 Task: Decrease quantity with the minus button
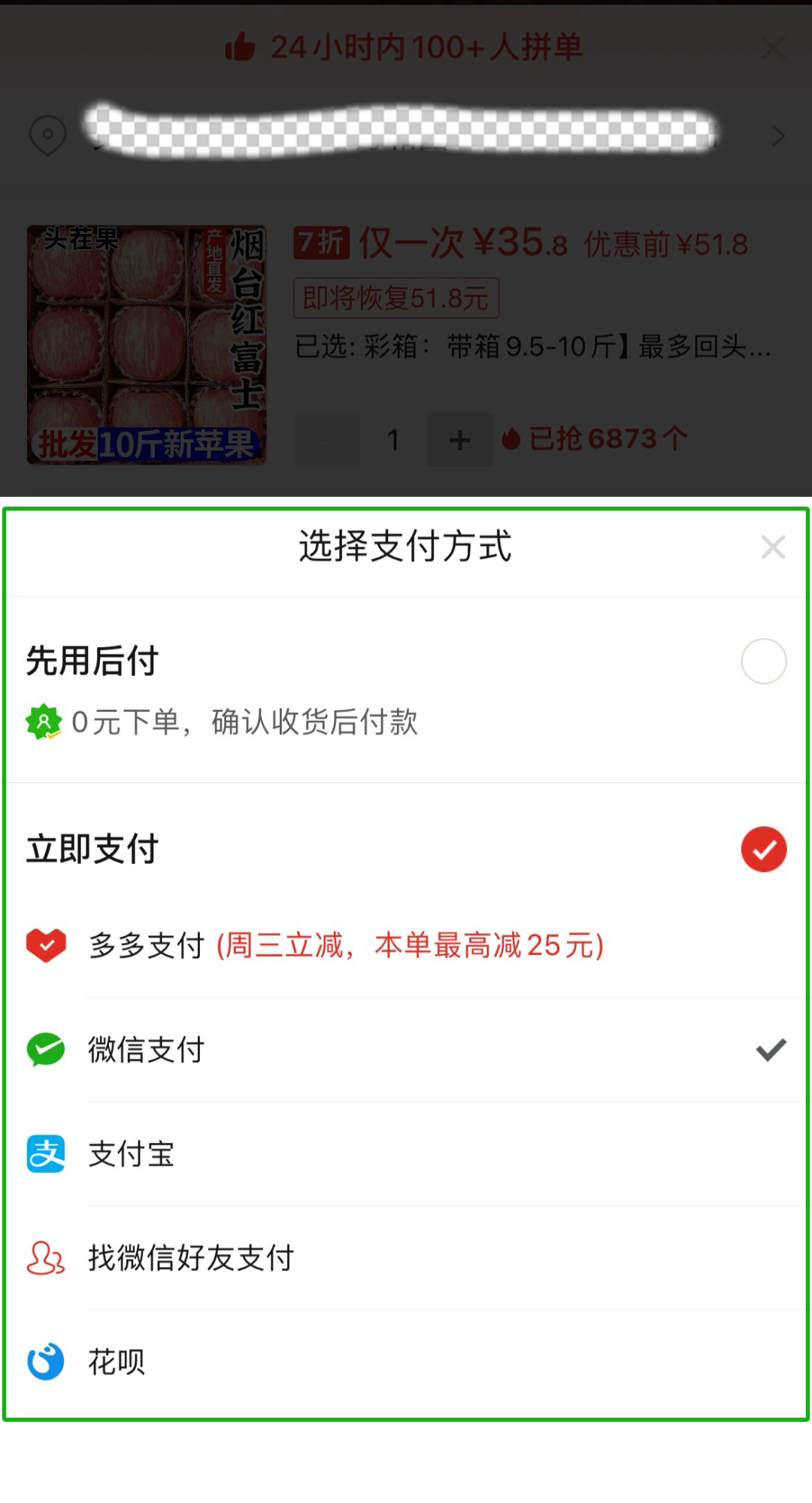(326, 440)
